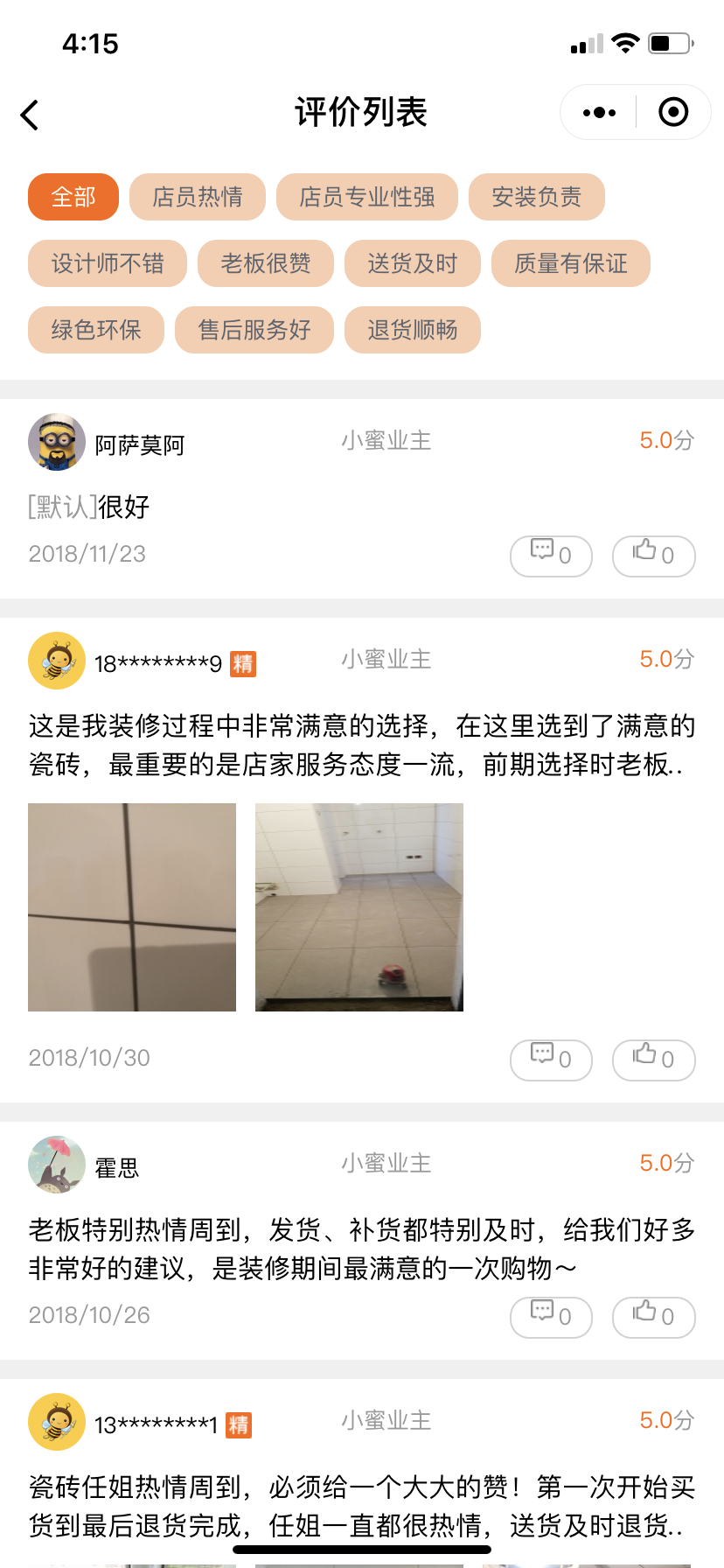Filter reviews by 店员专业性强
This screenshot has height=1568, width=724.
point(367,197)
